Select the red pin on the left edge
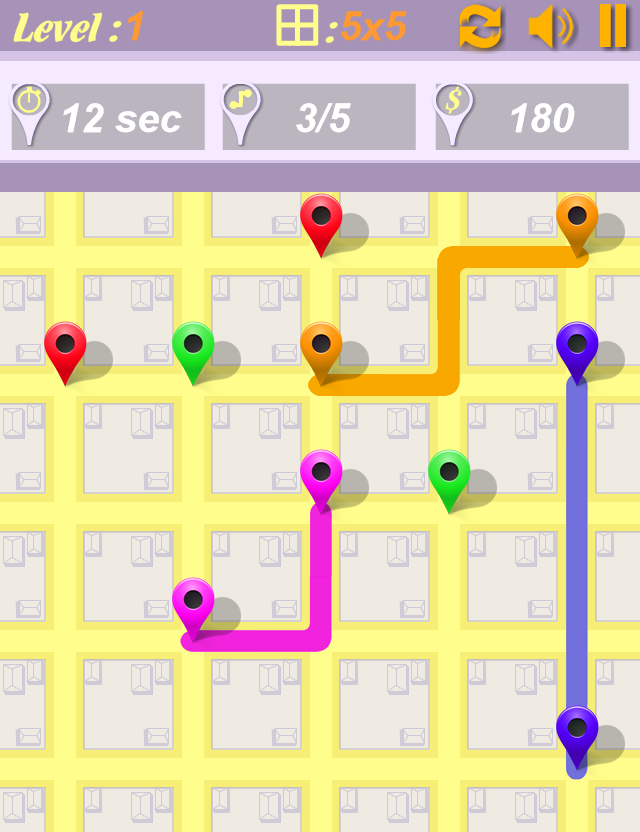Screen dimensions: 640x832 coord(65,347)
